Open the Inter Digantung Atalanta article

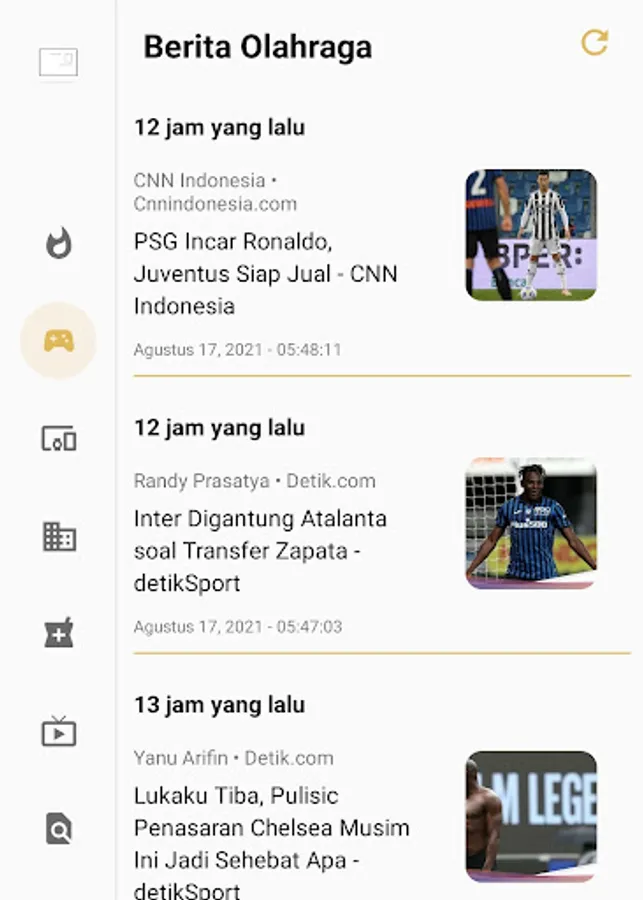coord(260,551)
